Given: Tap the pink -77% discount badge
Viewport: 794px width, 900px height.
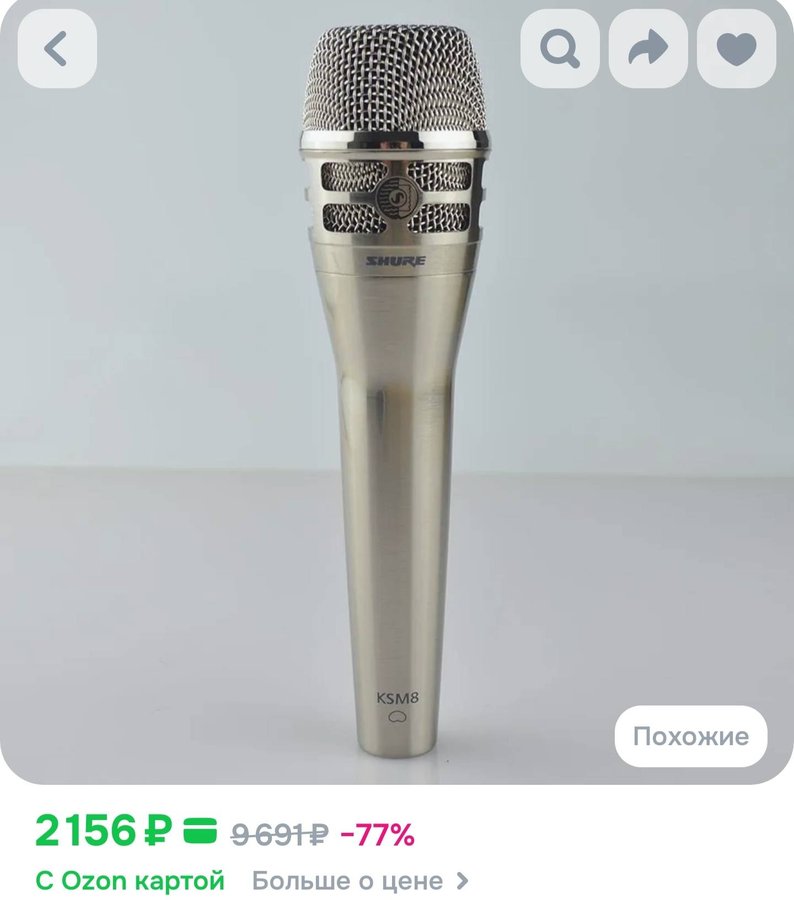Looking at the screenshot, I should (x=377, y=831).
